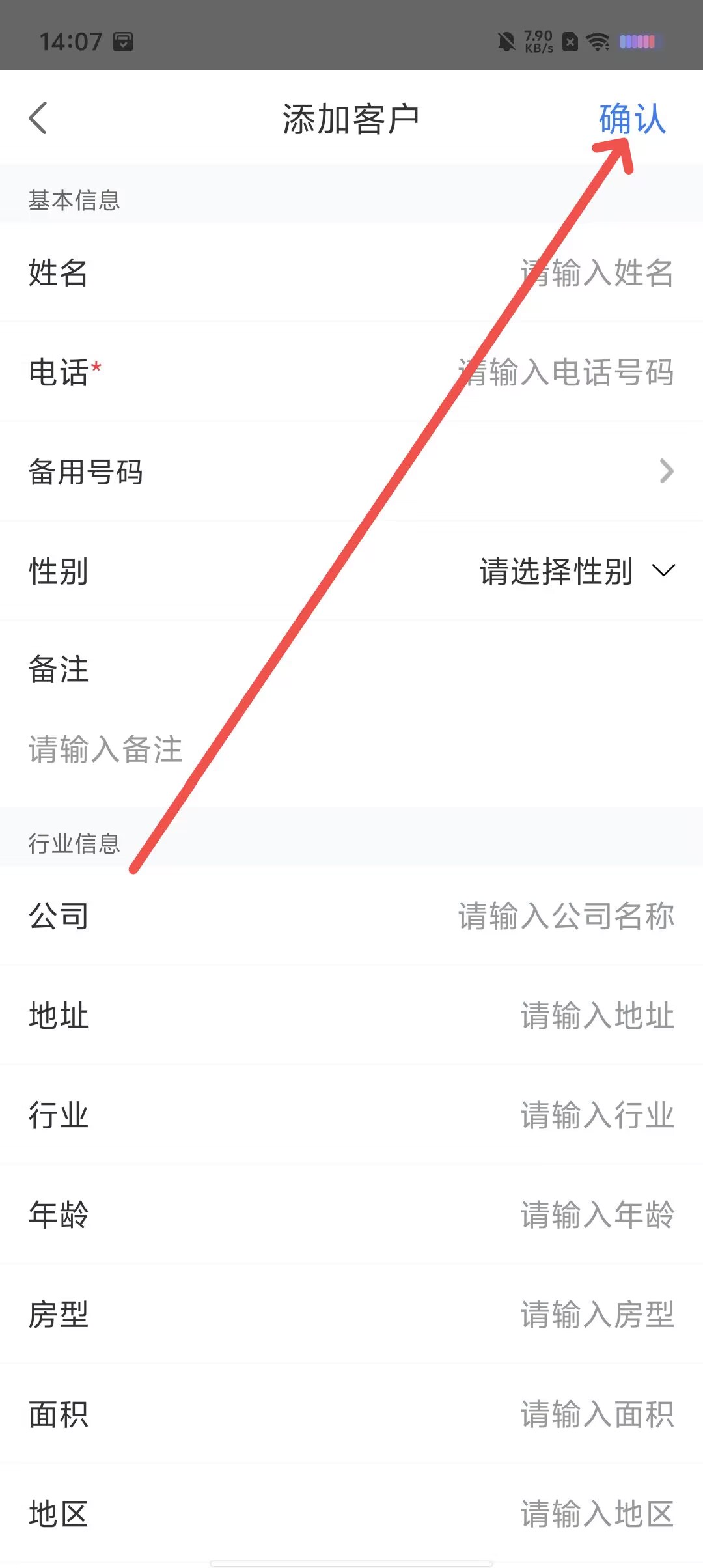
Task: Select the 公司 company name field
Action: [565, 916]
